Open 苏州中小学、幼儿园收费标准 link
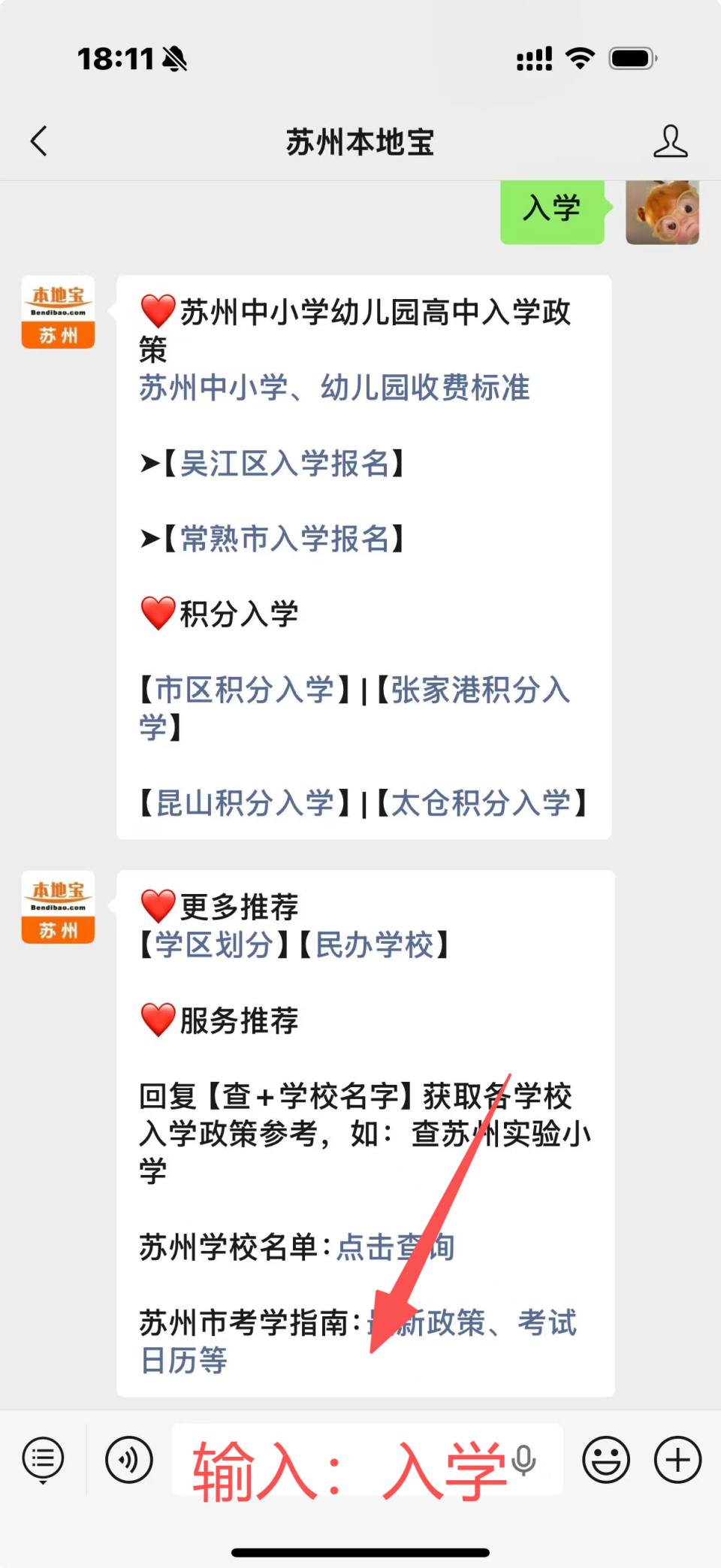Screen dimensions: 721x1568 pos(334,388)
